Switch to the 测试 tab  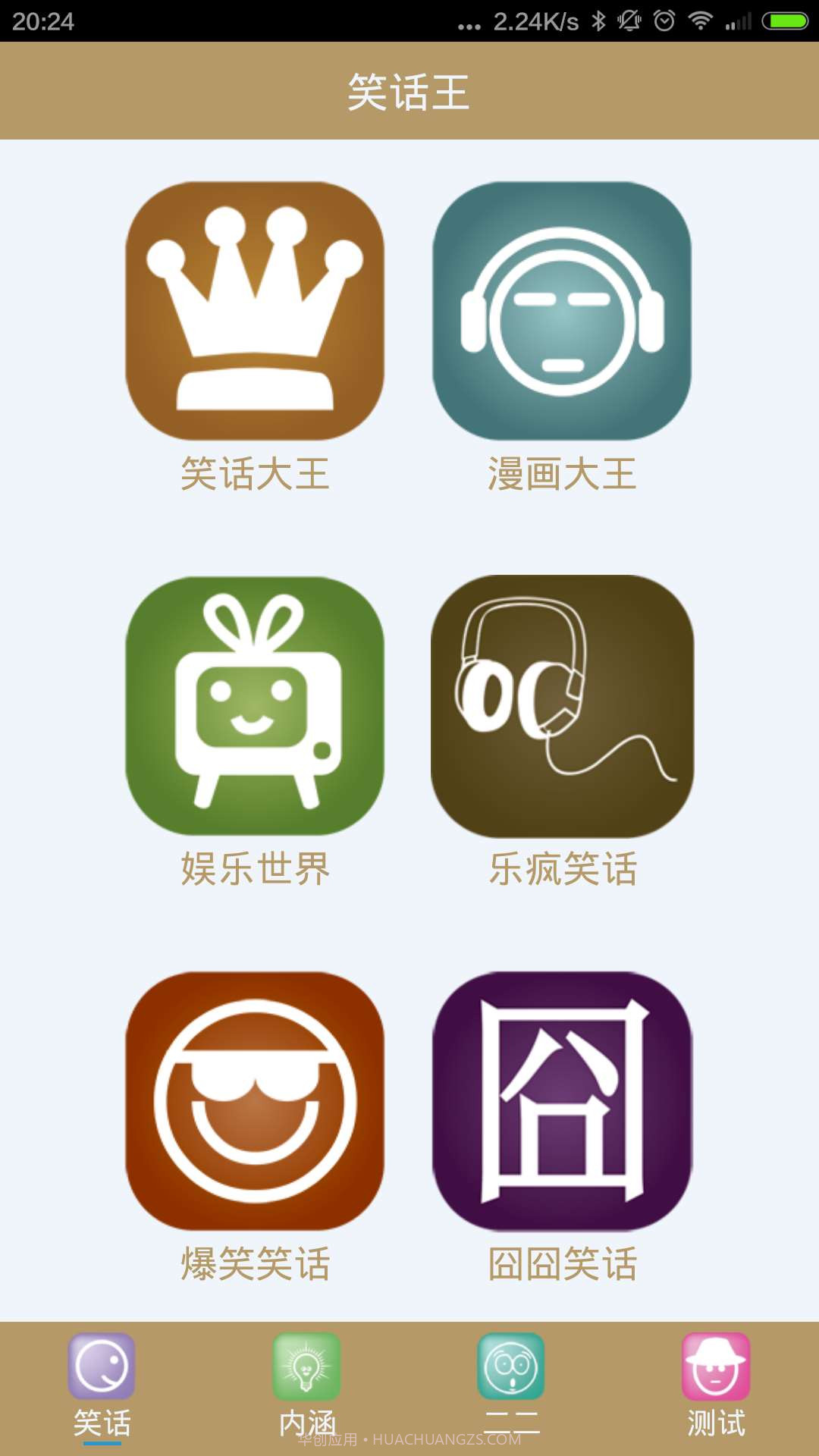(x=717, y=1418)
